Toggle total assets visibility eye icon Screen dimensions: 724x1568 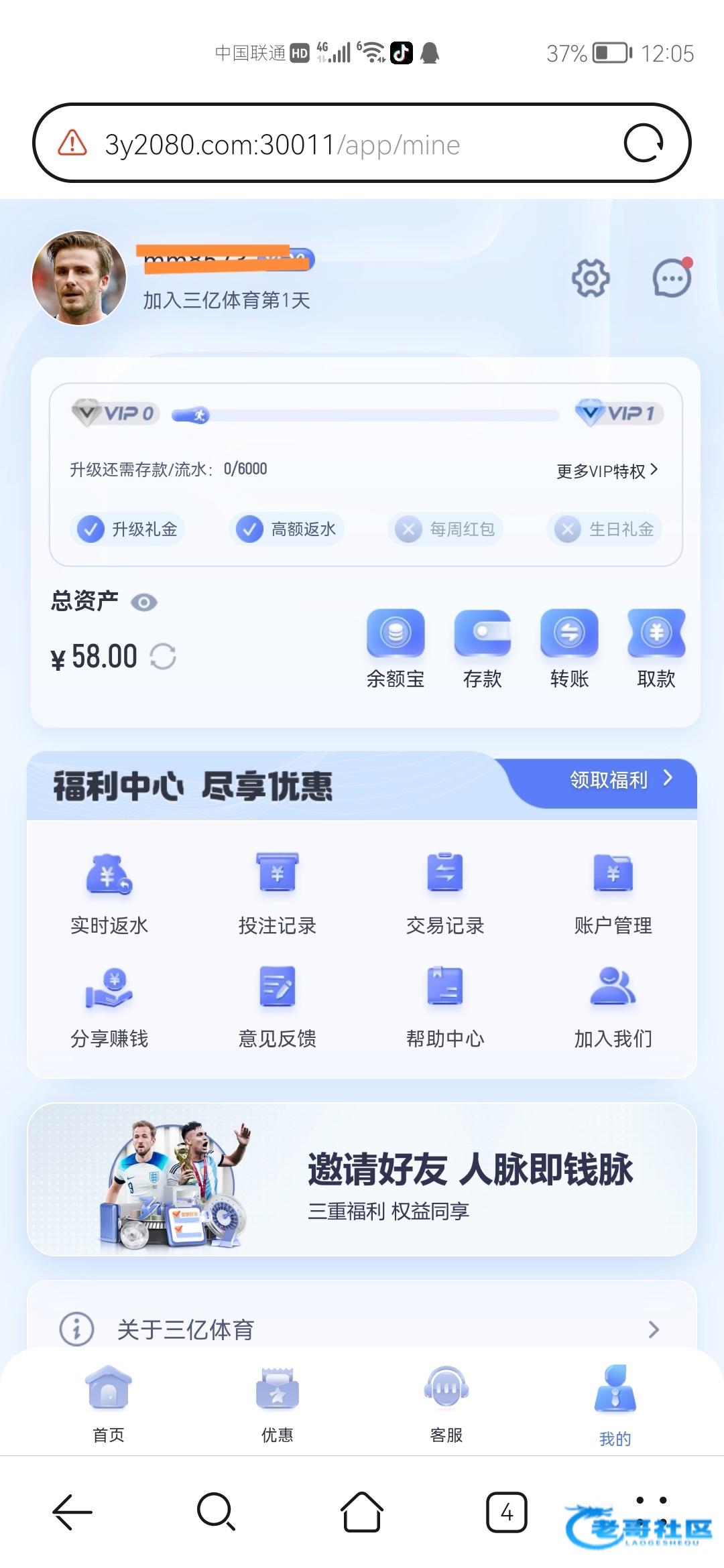144,602
